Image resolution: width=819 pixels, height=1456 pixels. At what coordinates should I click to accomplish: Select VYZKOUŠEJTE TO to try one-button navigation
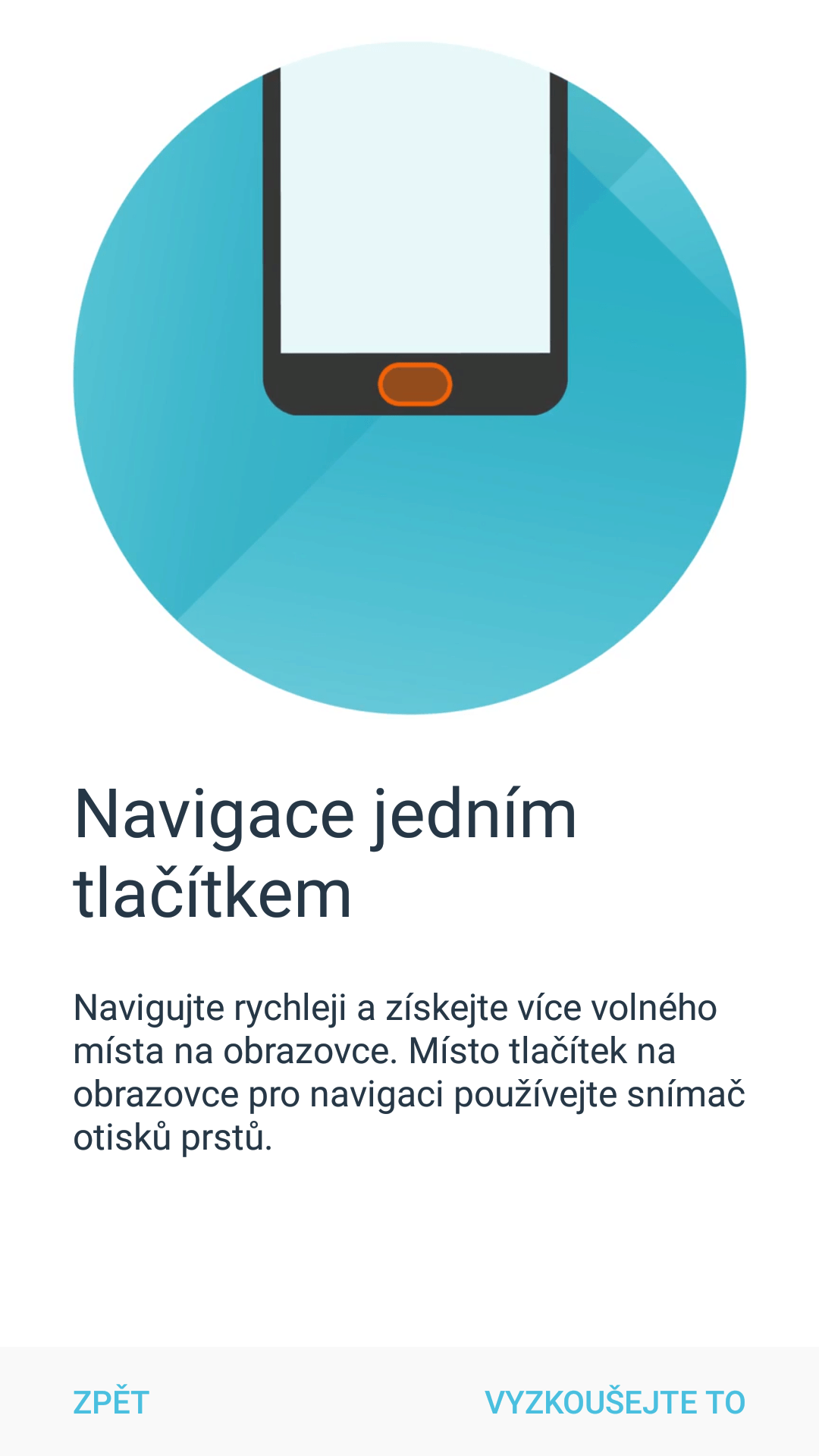(615, 1401)
